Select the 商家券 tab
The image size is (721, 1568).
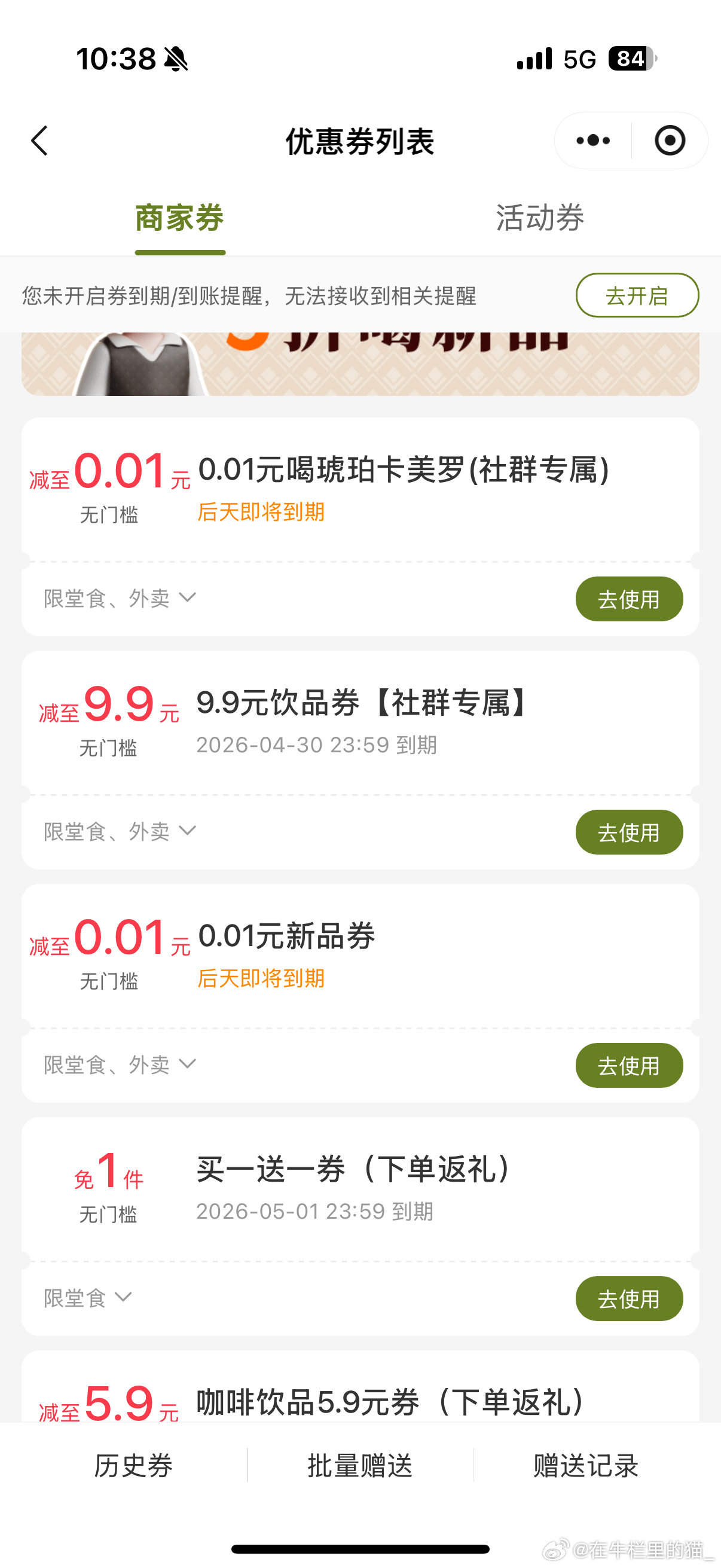(x=179, y=218)
